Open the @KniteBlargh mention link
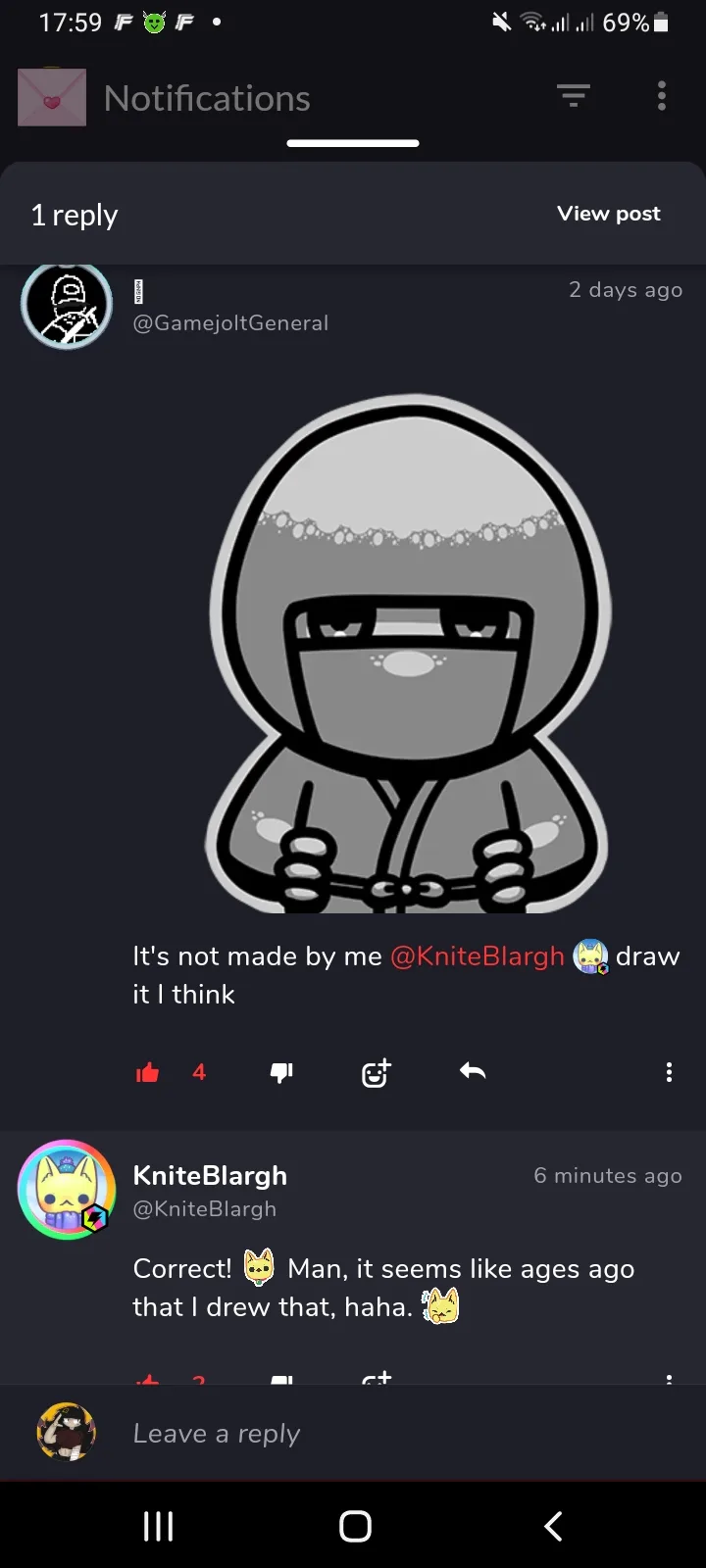 478,956
